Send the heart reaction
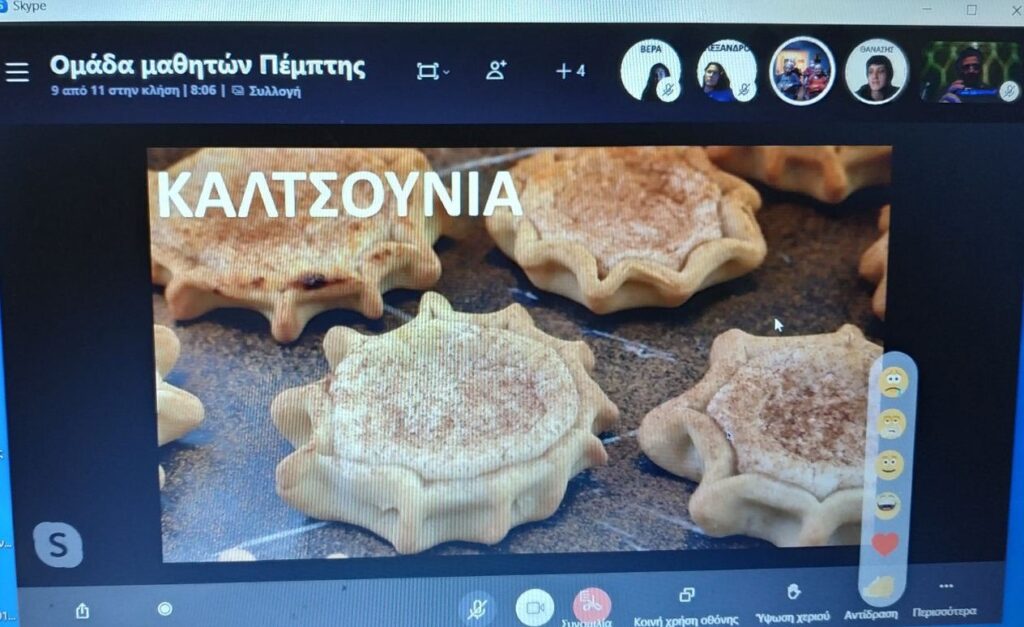 (x=885, y=543)
